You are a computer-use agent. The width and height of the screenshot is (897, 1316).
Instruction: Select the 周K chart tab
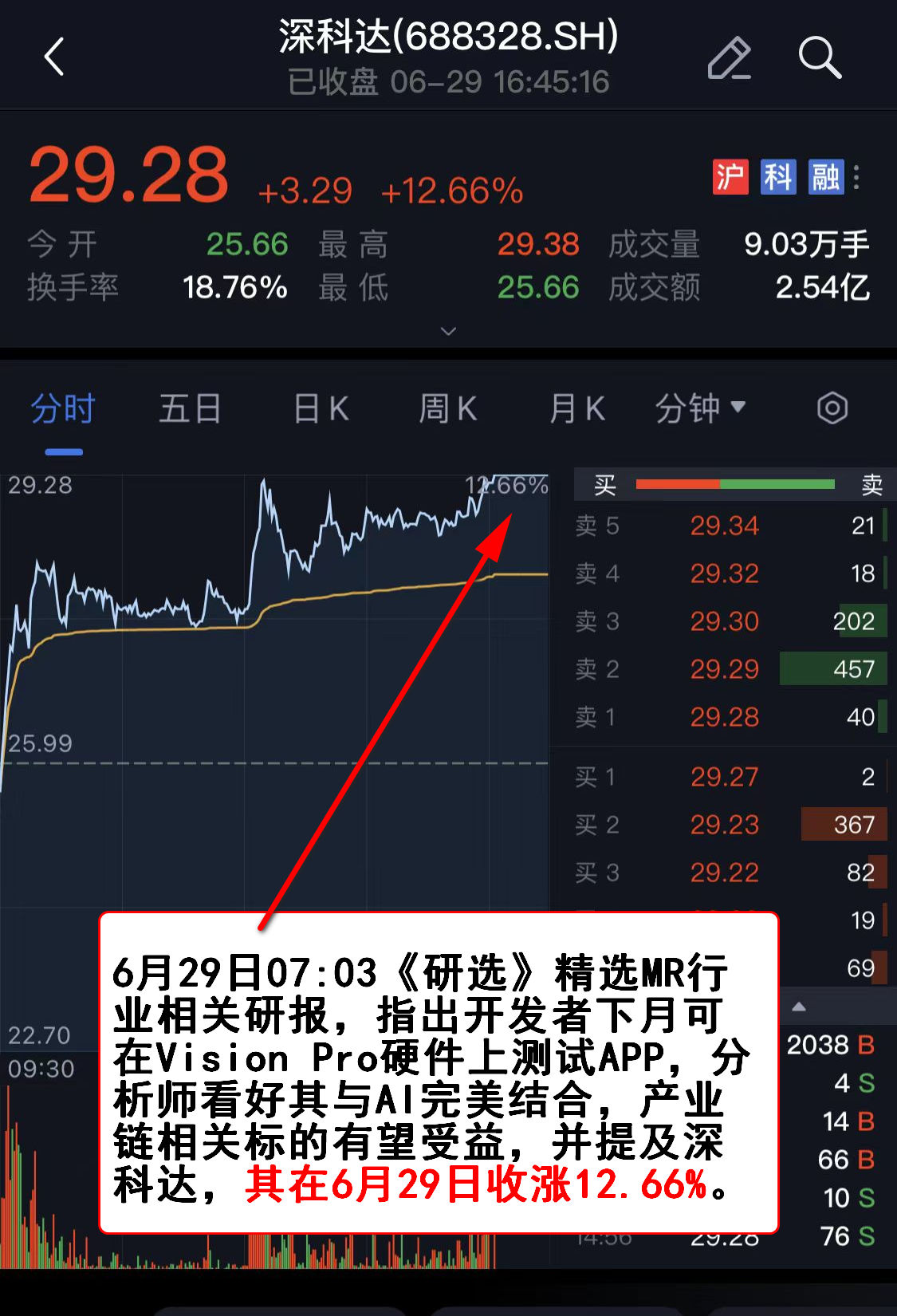[x=448, y=409]
